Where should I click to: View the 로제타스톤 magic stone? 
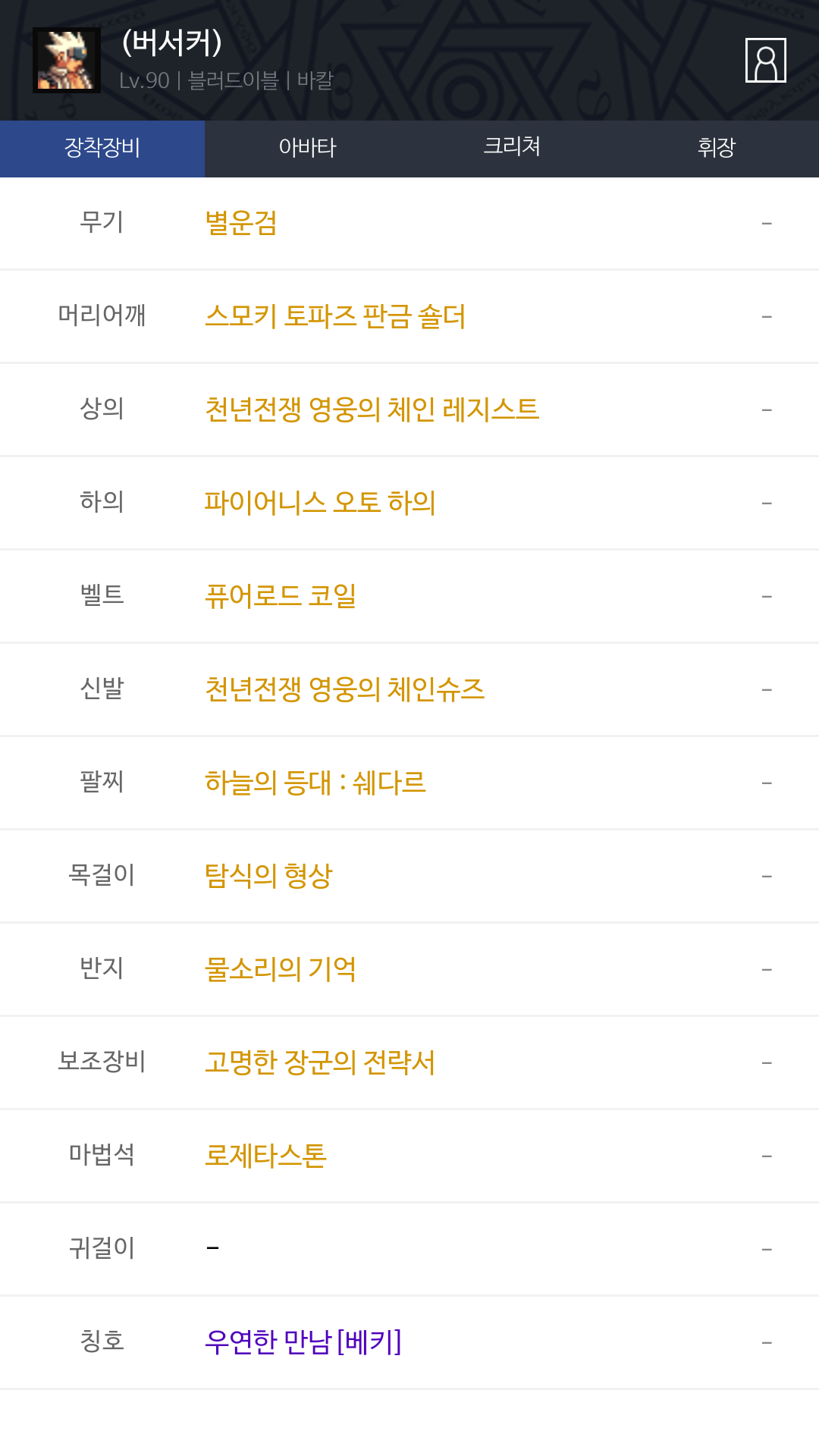(x=265, y=1156)
